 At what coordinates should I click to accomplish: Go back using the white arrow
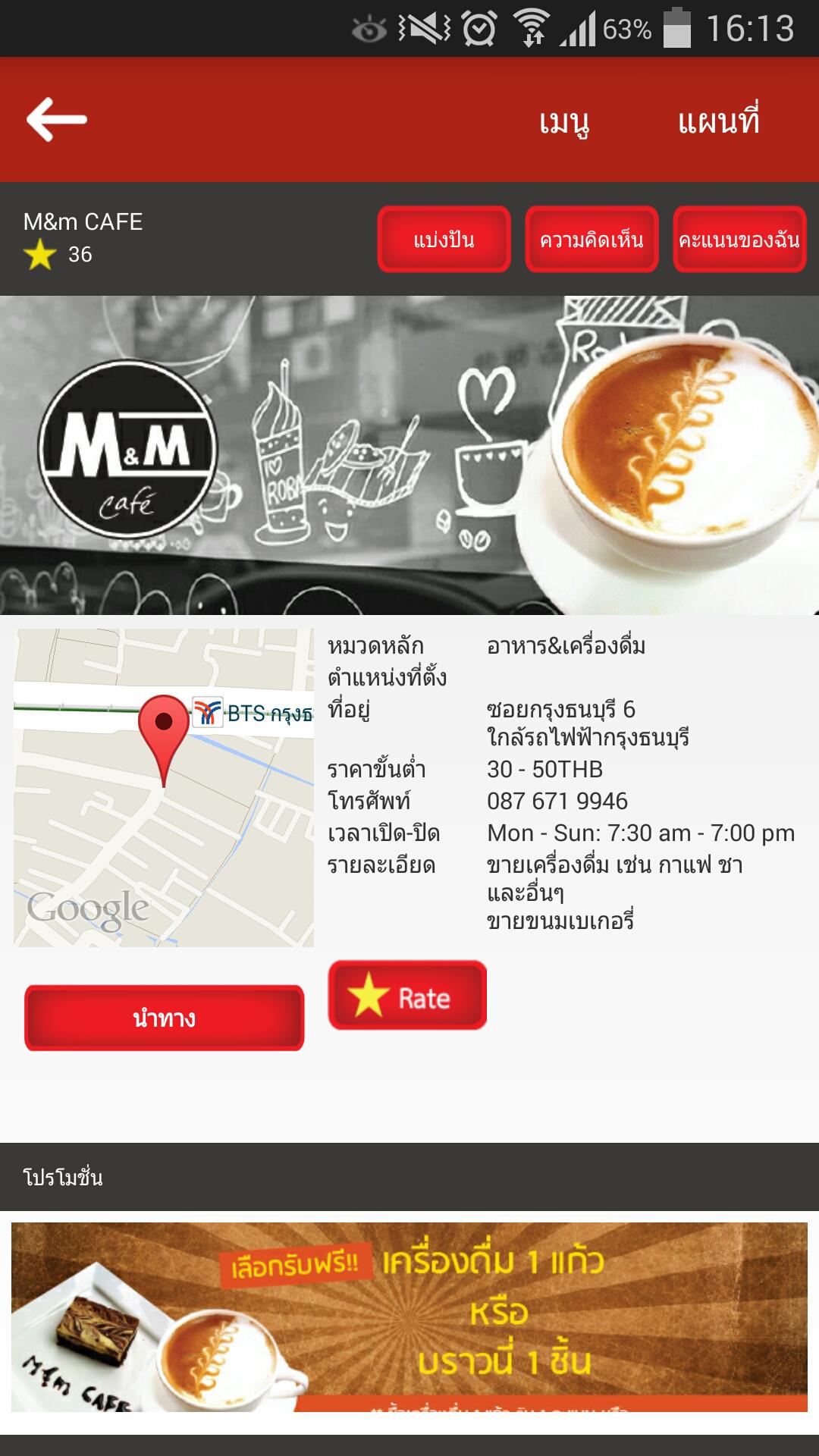pos(57,119)
